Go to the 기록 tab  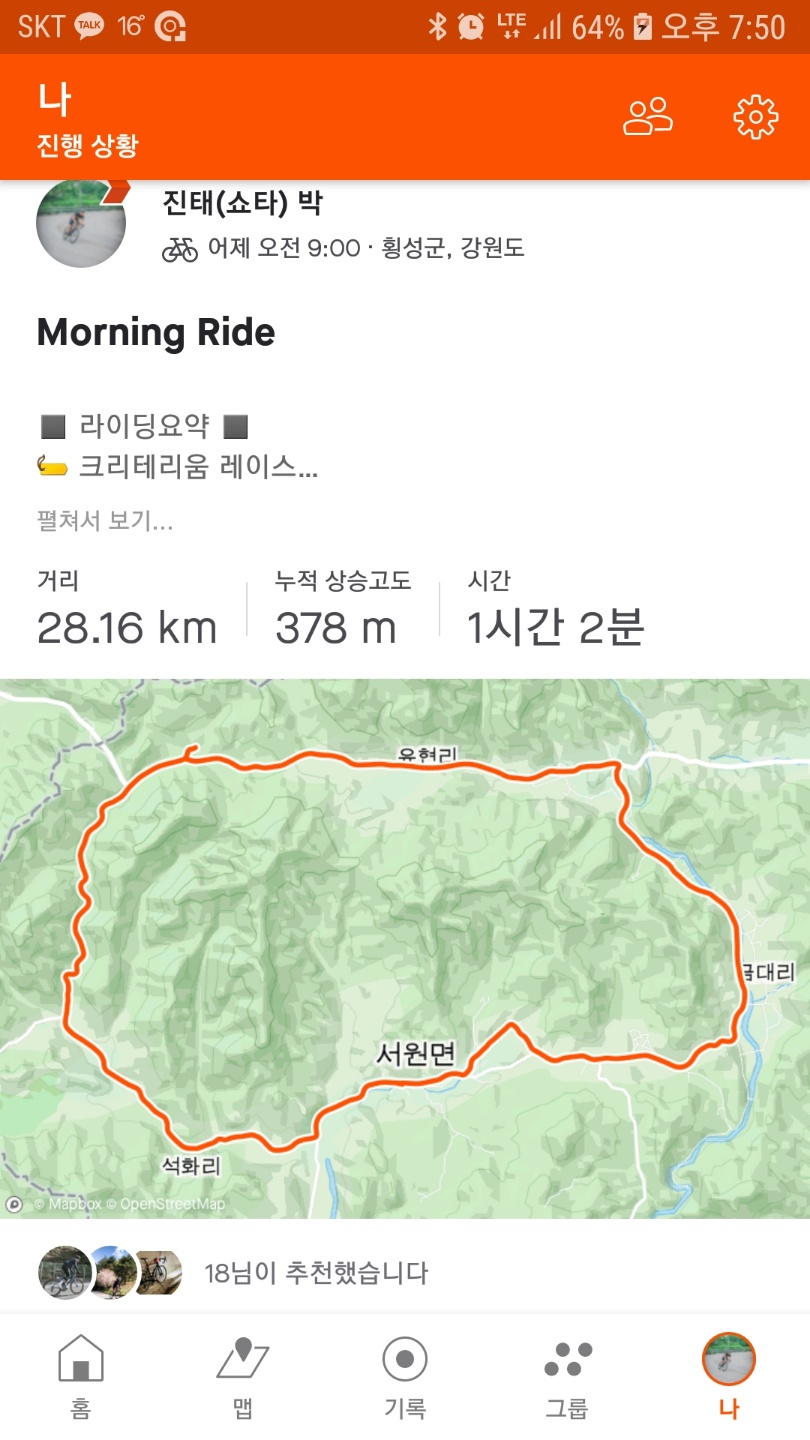405,1376
